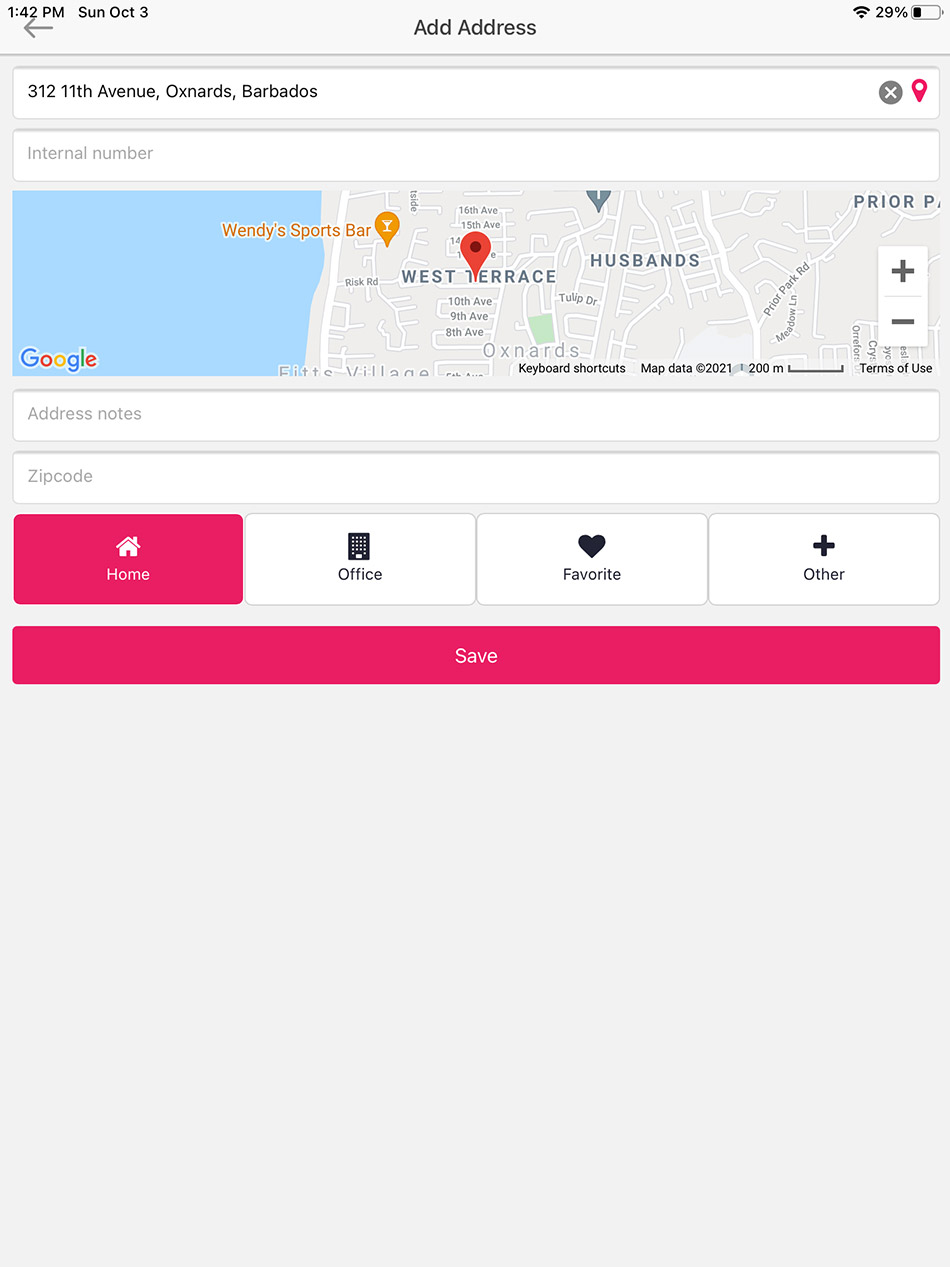Tap the Zipcode field
The height and width of the screenshot is (1267, 950).
(x=475, y=477)
